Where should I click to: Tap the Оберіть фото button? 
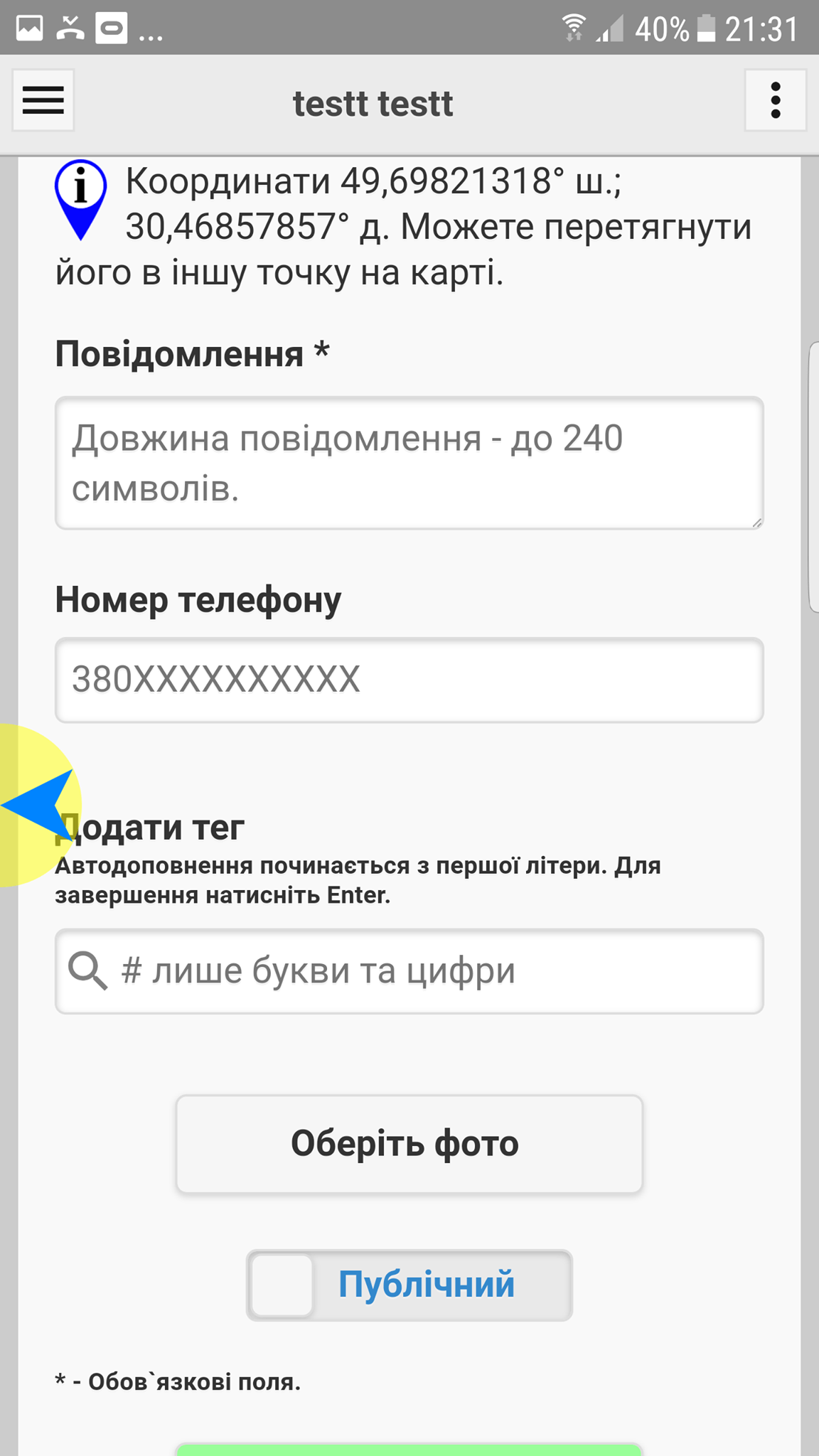[409, 1144]
